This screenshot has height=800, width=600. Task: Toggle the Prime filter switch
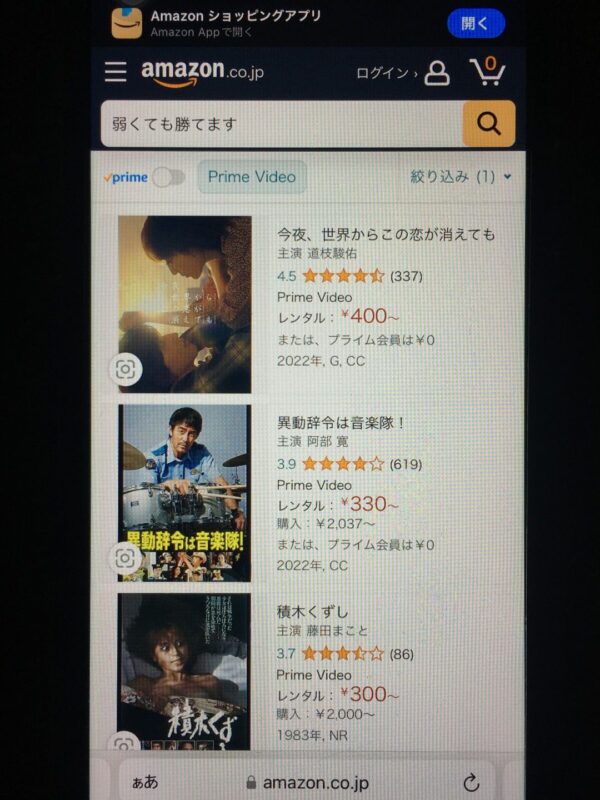[168, 177]
